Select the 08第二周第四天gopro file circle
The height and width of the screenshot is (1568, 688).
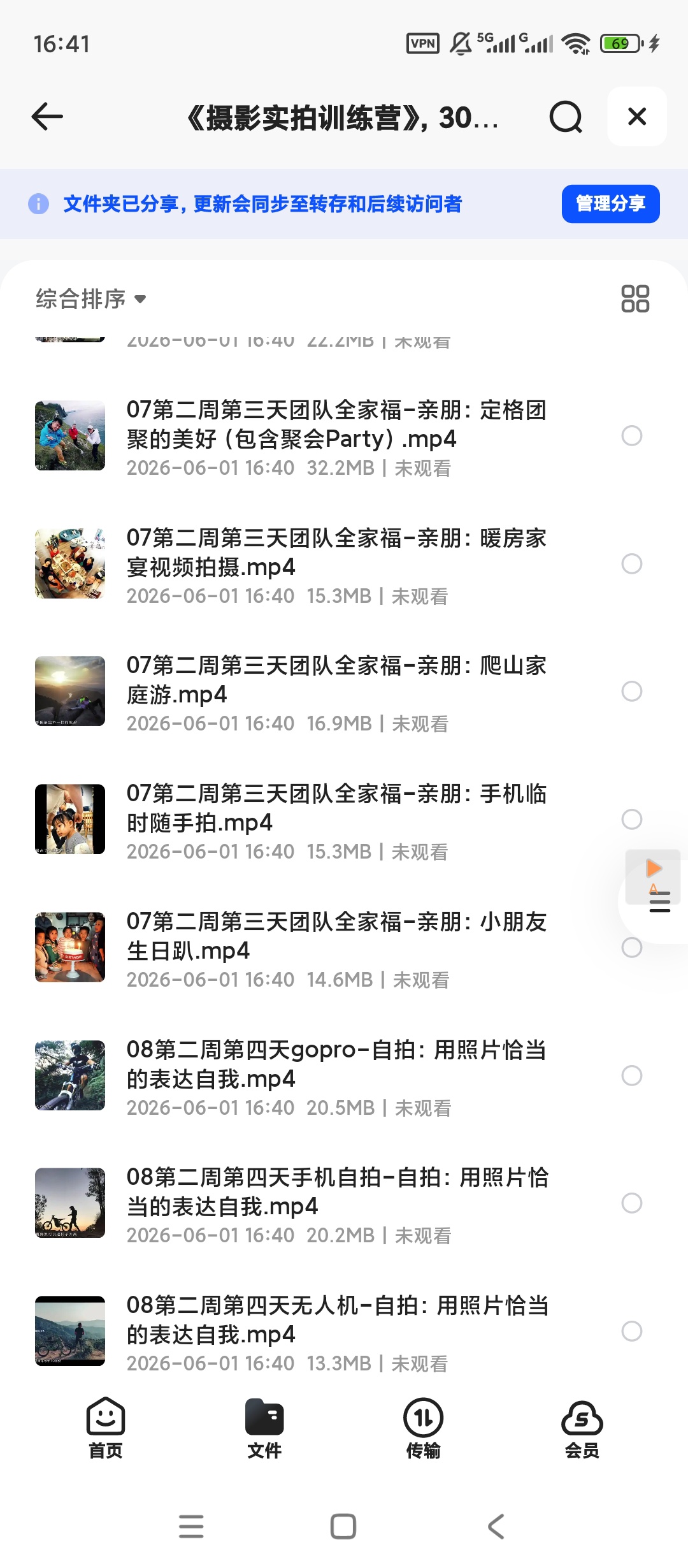coord(631,1076)
